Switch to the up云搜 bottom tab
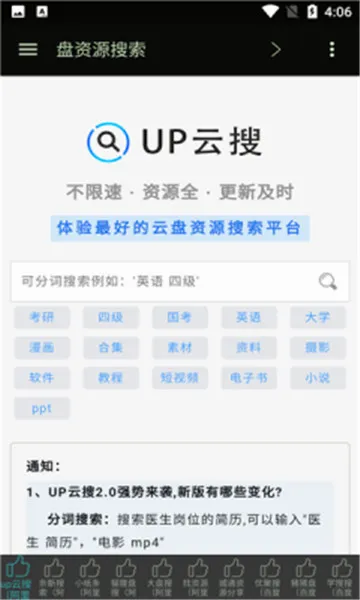Image resolution: width=360 pixels, height=600 pixels. tap(17, 578)
